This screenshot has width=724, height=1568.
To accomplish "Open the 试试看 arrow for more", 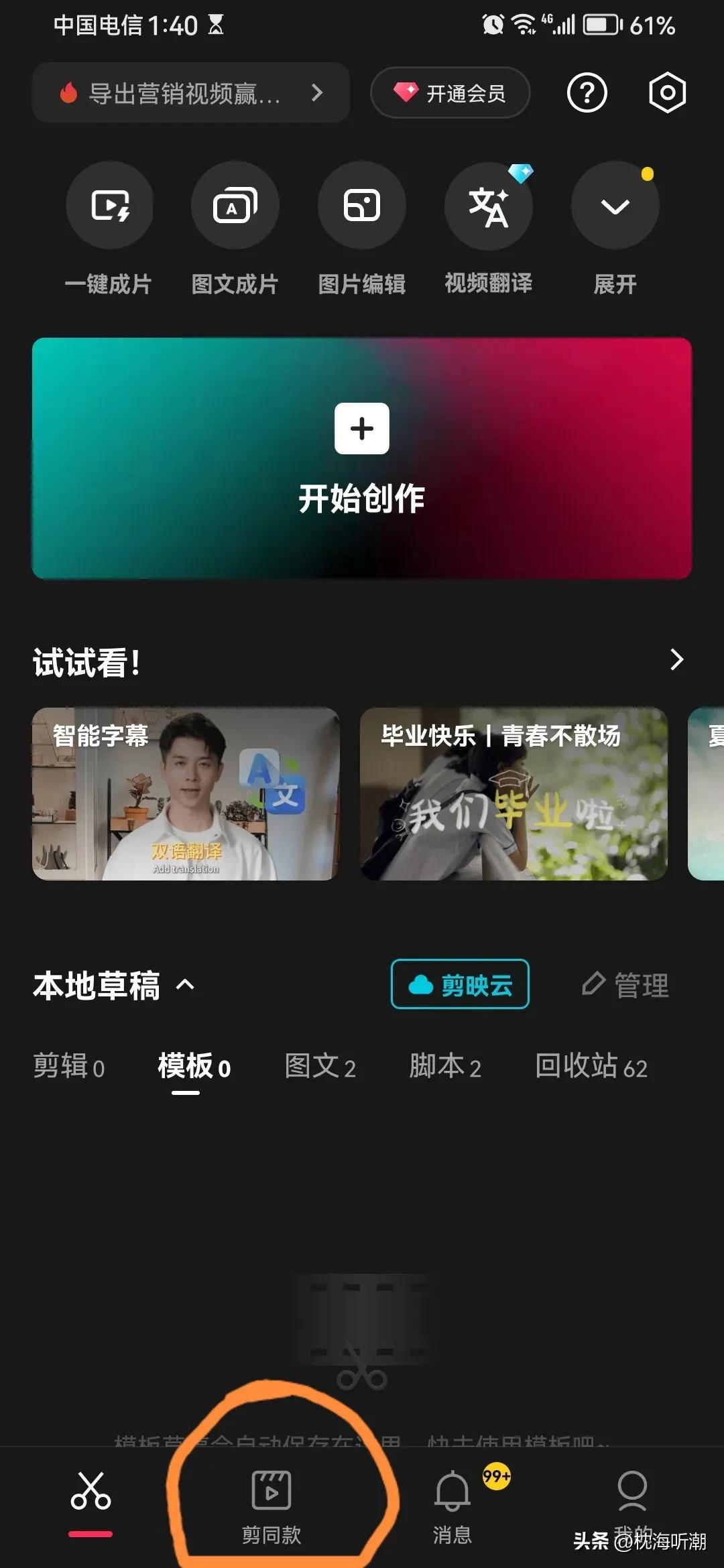I will pyautogui.click(x=676, y=660).
